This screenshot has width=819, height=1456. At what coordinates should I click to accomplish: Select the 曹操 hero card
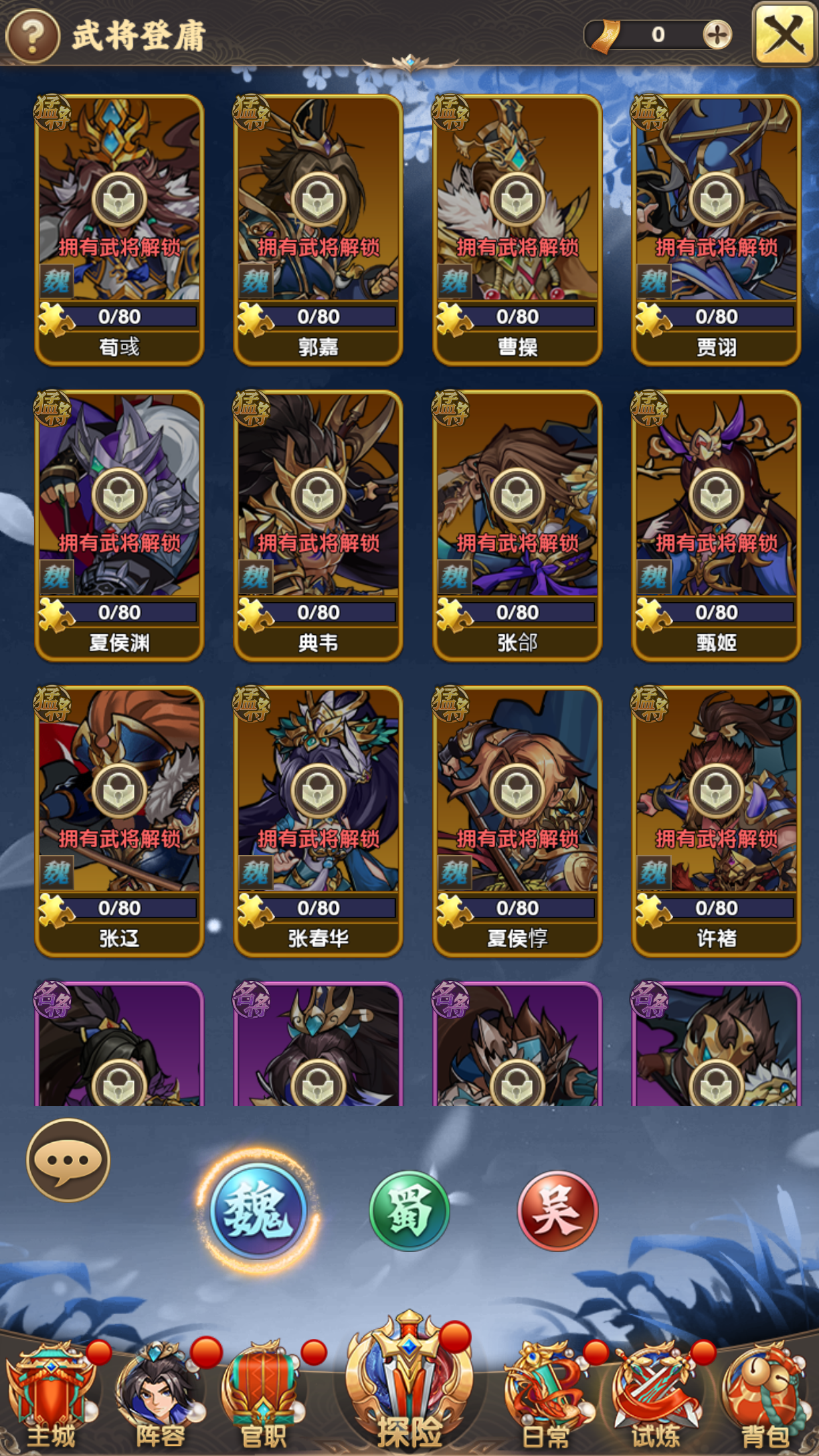point(517,229)
